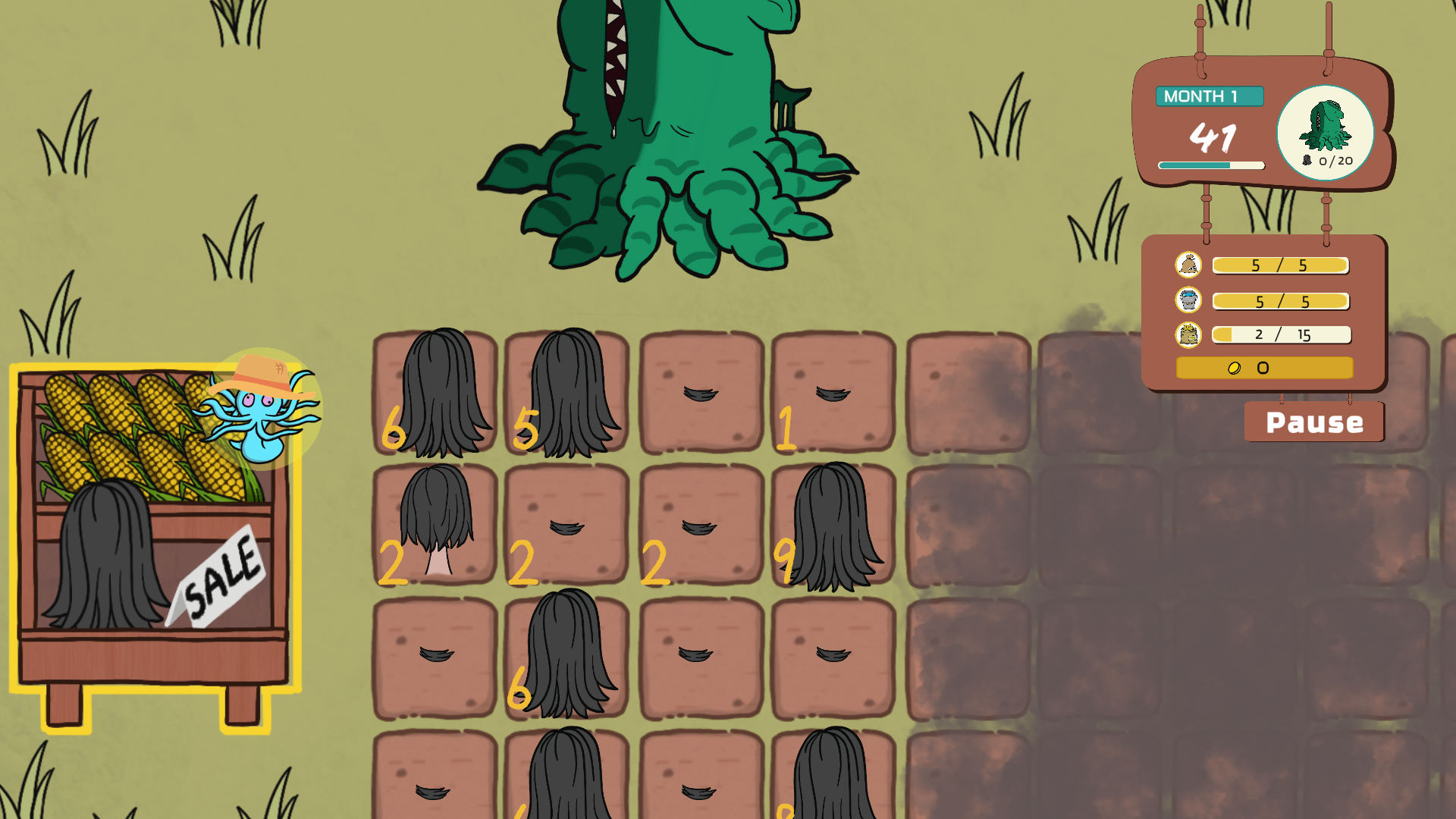The image size is (1456, 819).
Task: Tap the hair plot numbered 9
Action: (x=833, y=526)
